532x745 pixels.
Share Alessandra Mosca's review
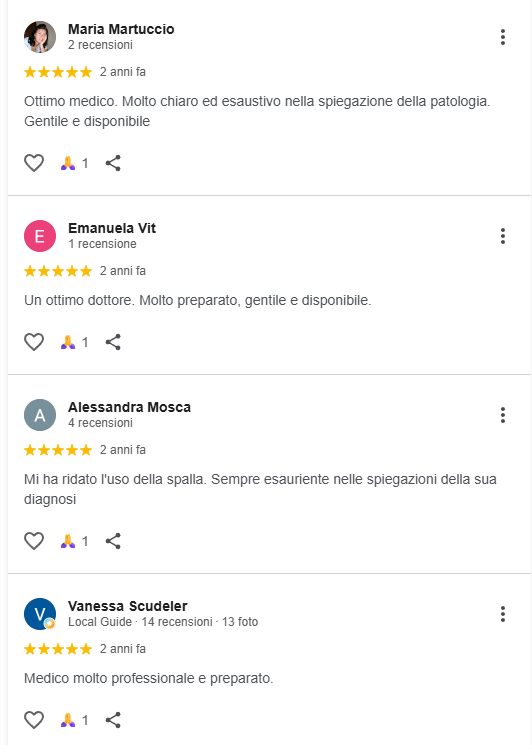pyautogui.click(x=113, y=541)
